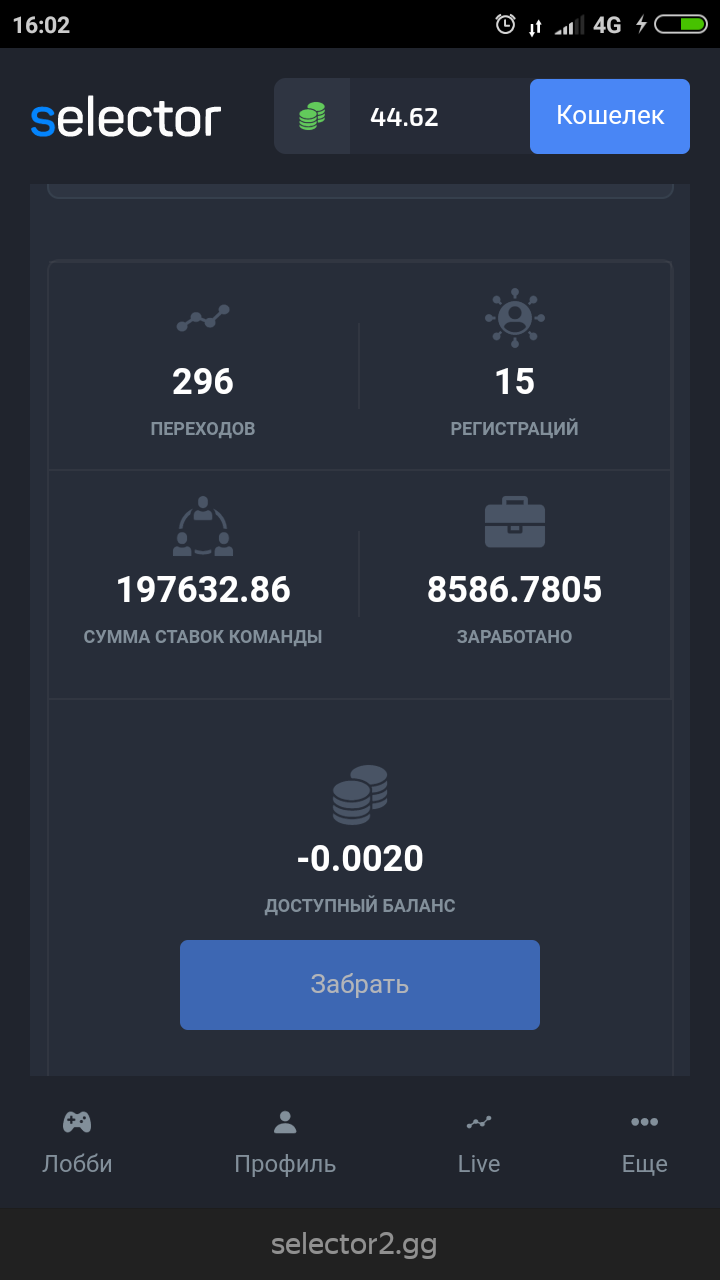Tap the selector logo to go home
720x1280 pixels.
point(125,118)
